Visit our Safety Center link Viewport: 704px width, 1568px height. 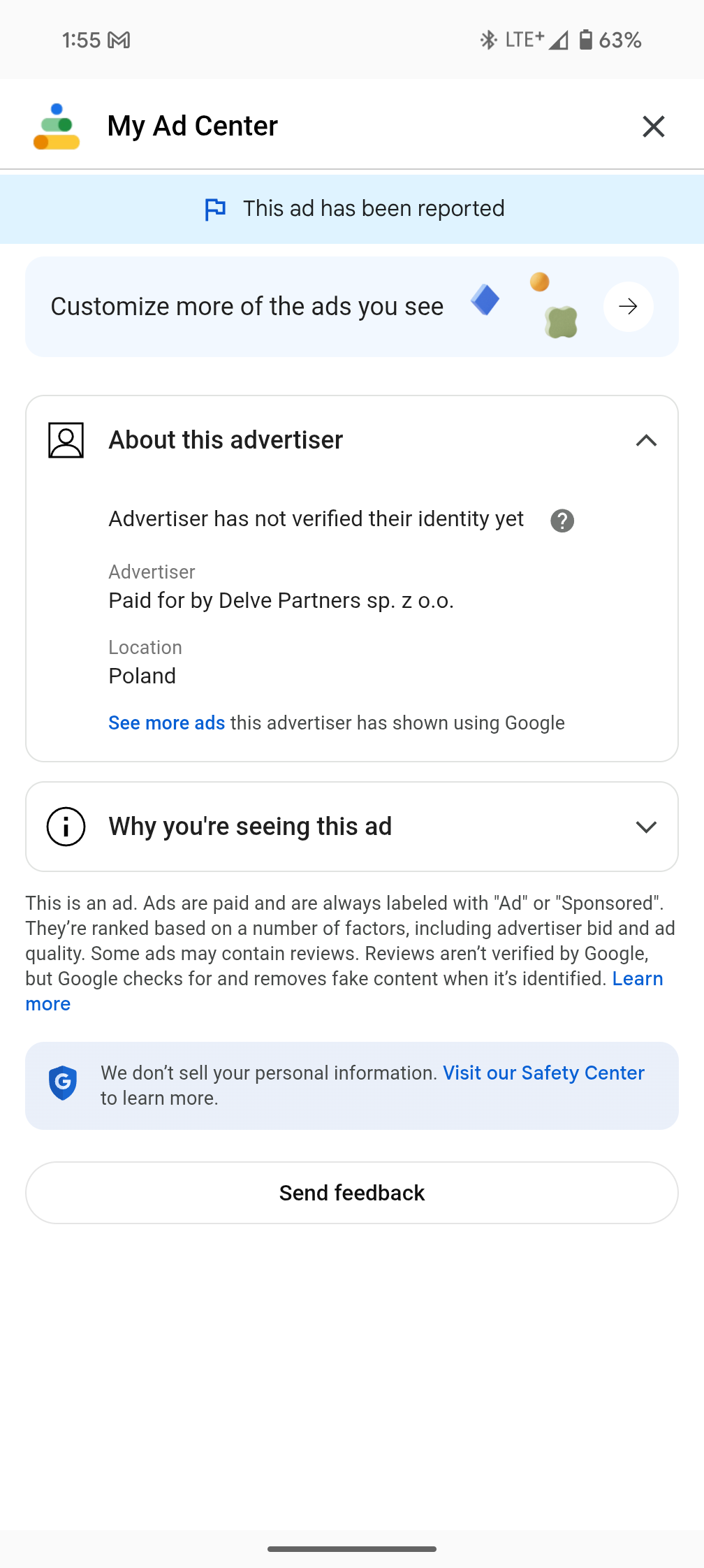[x=543, y=1073]
